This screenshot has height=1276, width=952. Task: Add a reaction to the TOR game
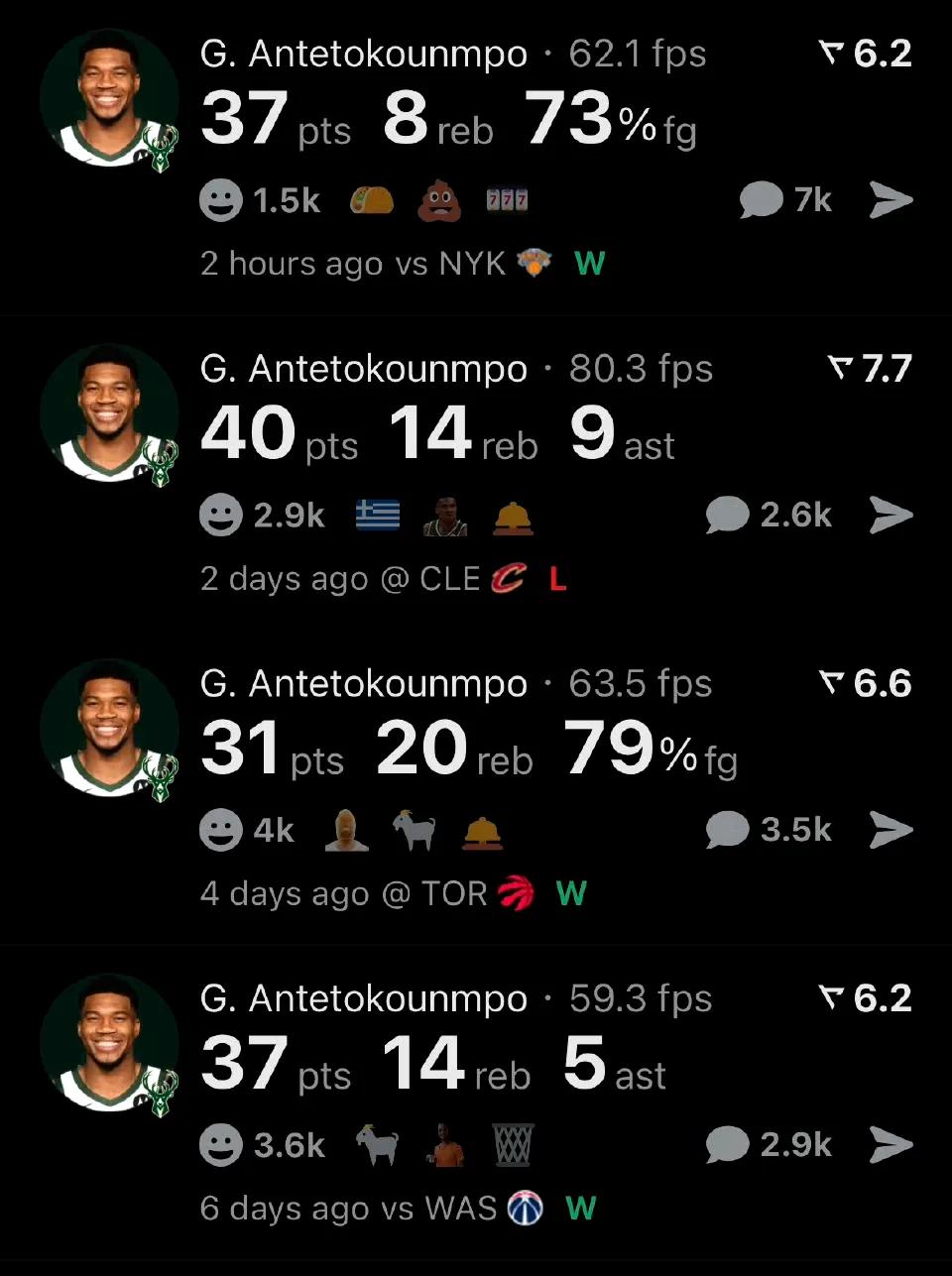[221, 830]
